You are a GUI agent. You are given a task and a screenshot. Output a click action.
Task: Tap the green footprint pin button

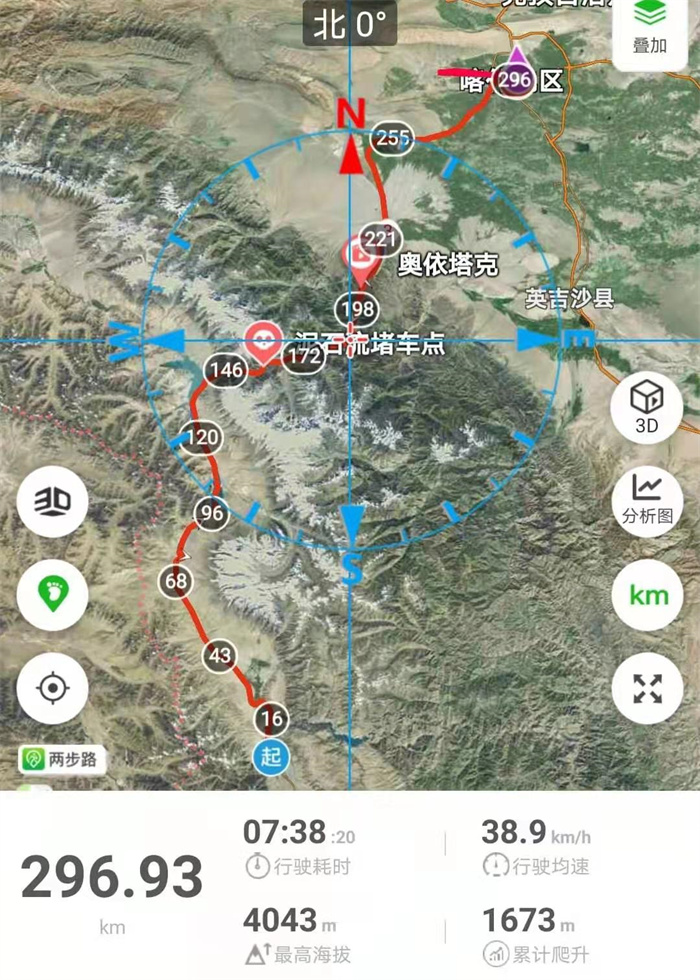[x=52, y=594]
